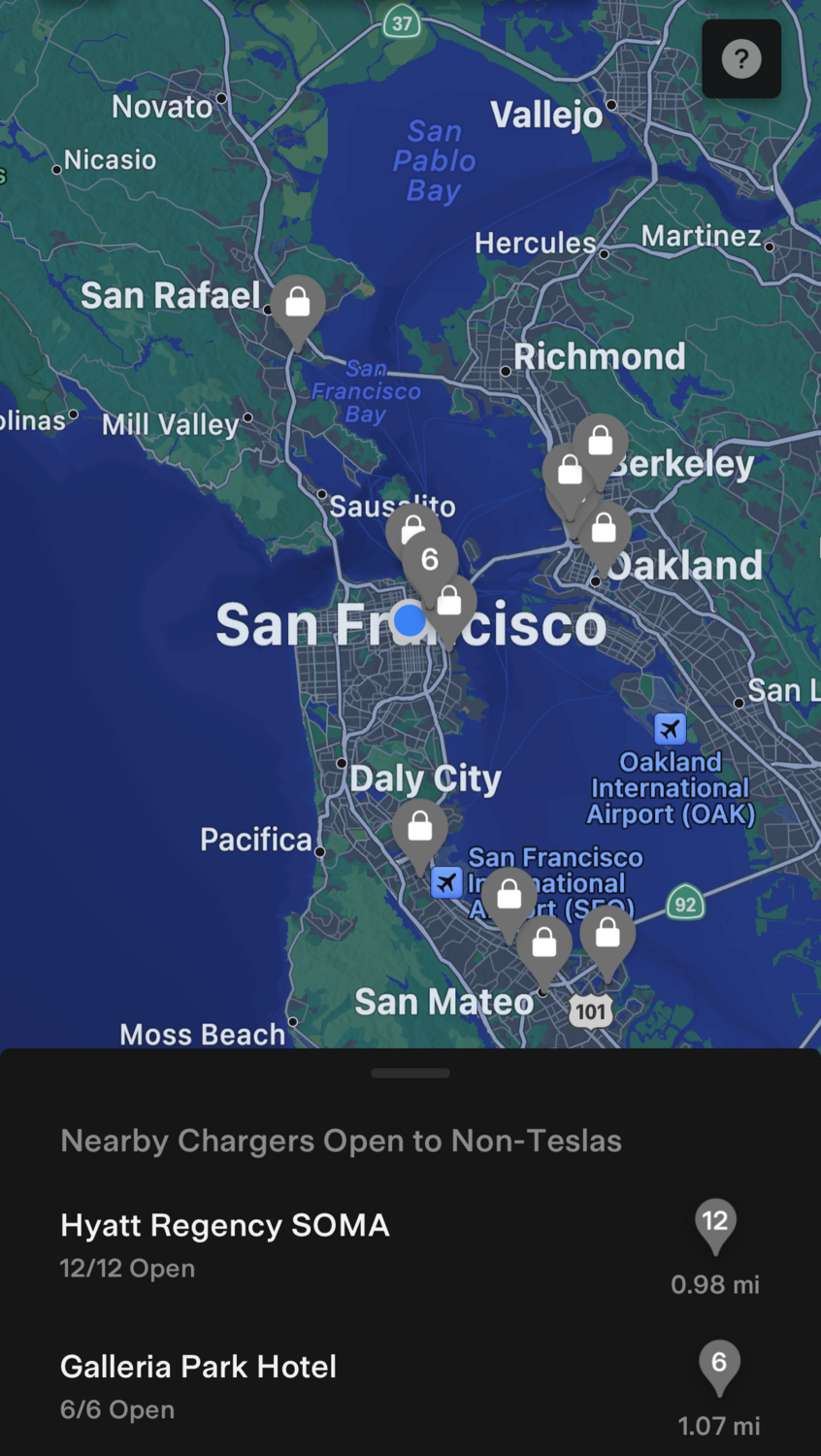Select the map pin numbered 6
The image size is (821, 1456).
coord(430,560)
